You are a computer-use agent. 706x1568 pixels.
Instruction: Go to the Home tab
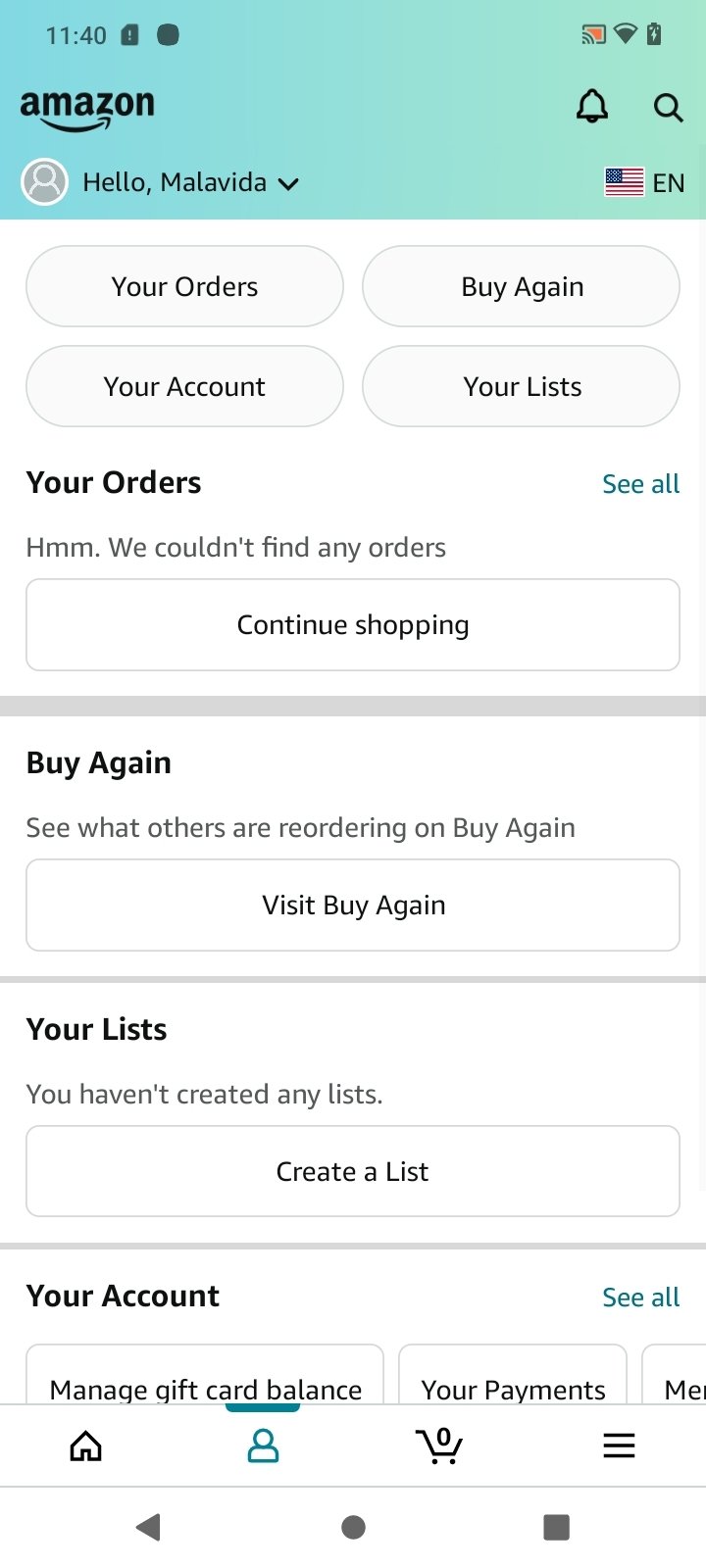[86, 1445]
